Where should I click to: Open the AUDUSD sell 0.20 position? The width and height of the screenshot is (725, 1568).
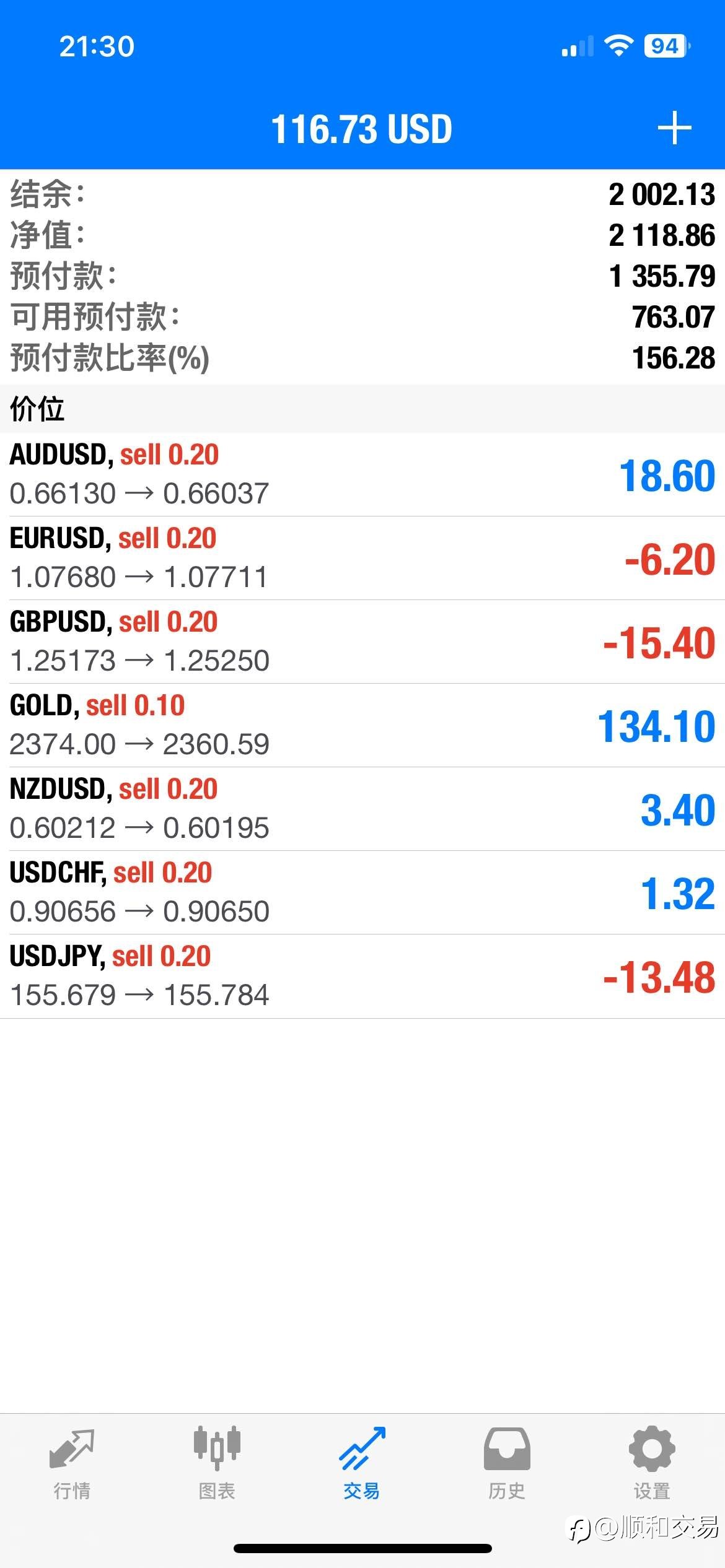tap(362, 474)
